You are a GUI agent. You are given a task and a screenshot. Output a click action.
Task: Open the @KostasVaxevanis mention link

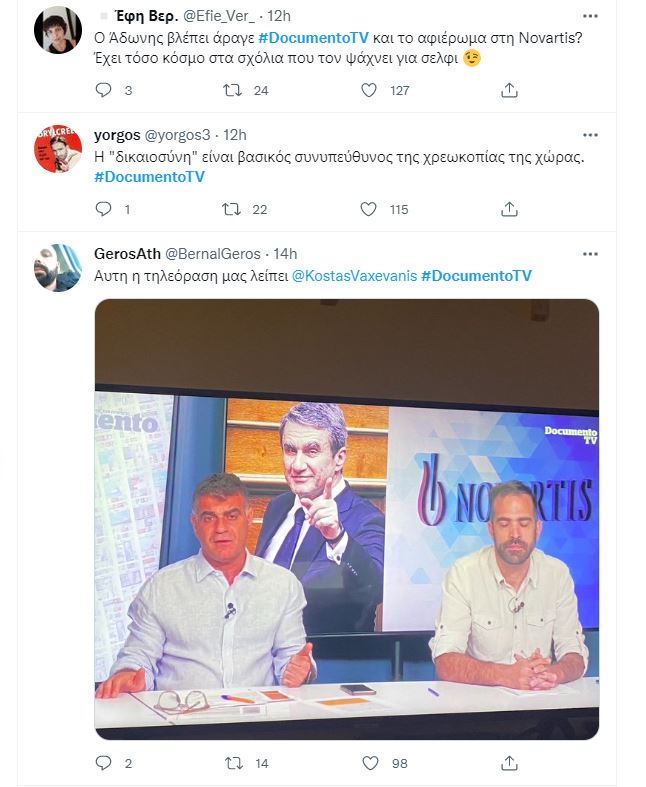click(354, 275)
